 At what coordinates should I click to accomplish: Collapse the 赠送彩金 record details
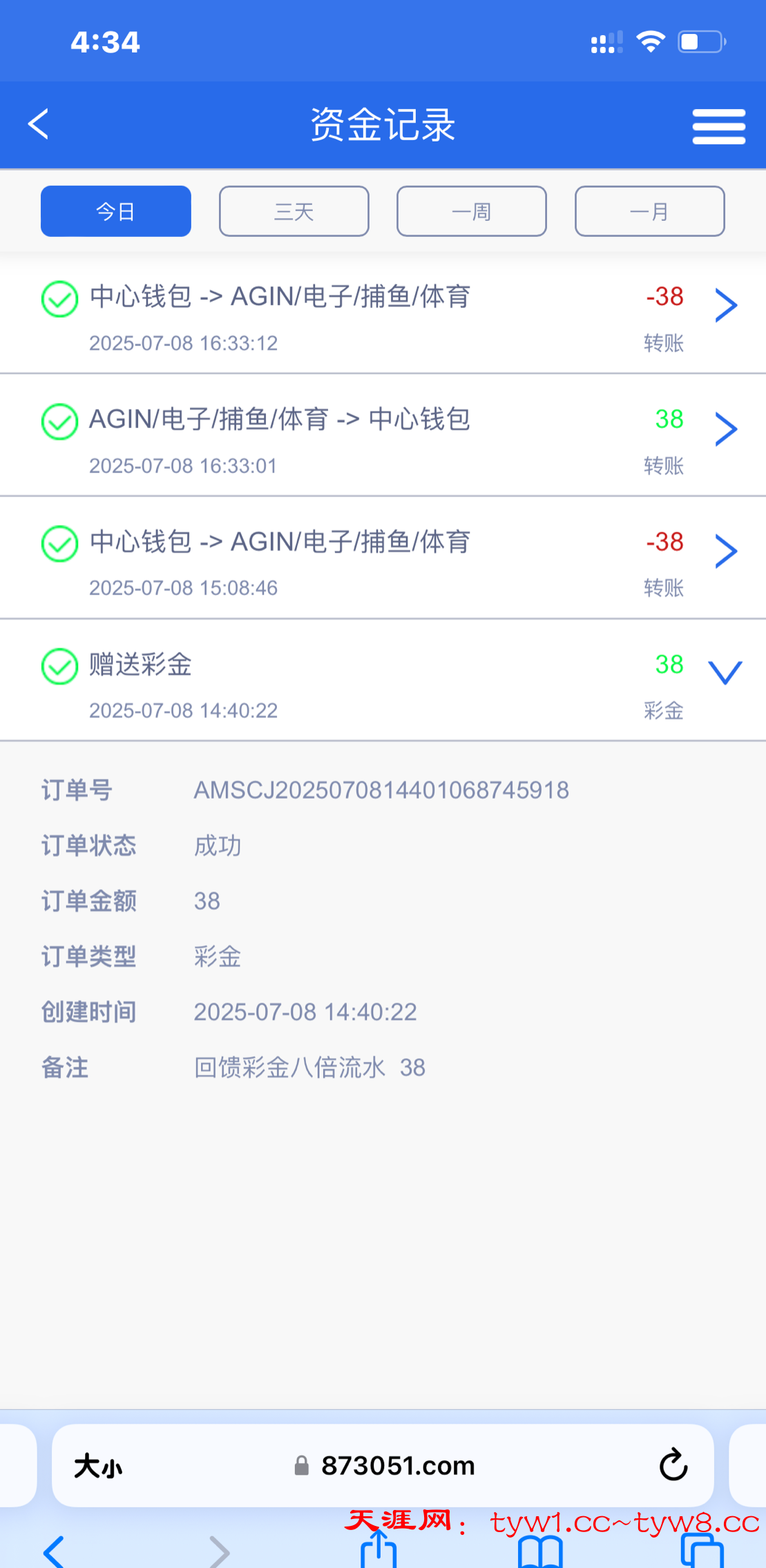(725, 672)
